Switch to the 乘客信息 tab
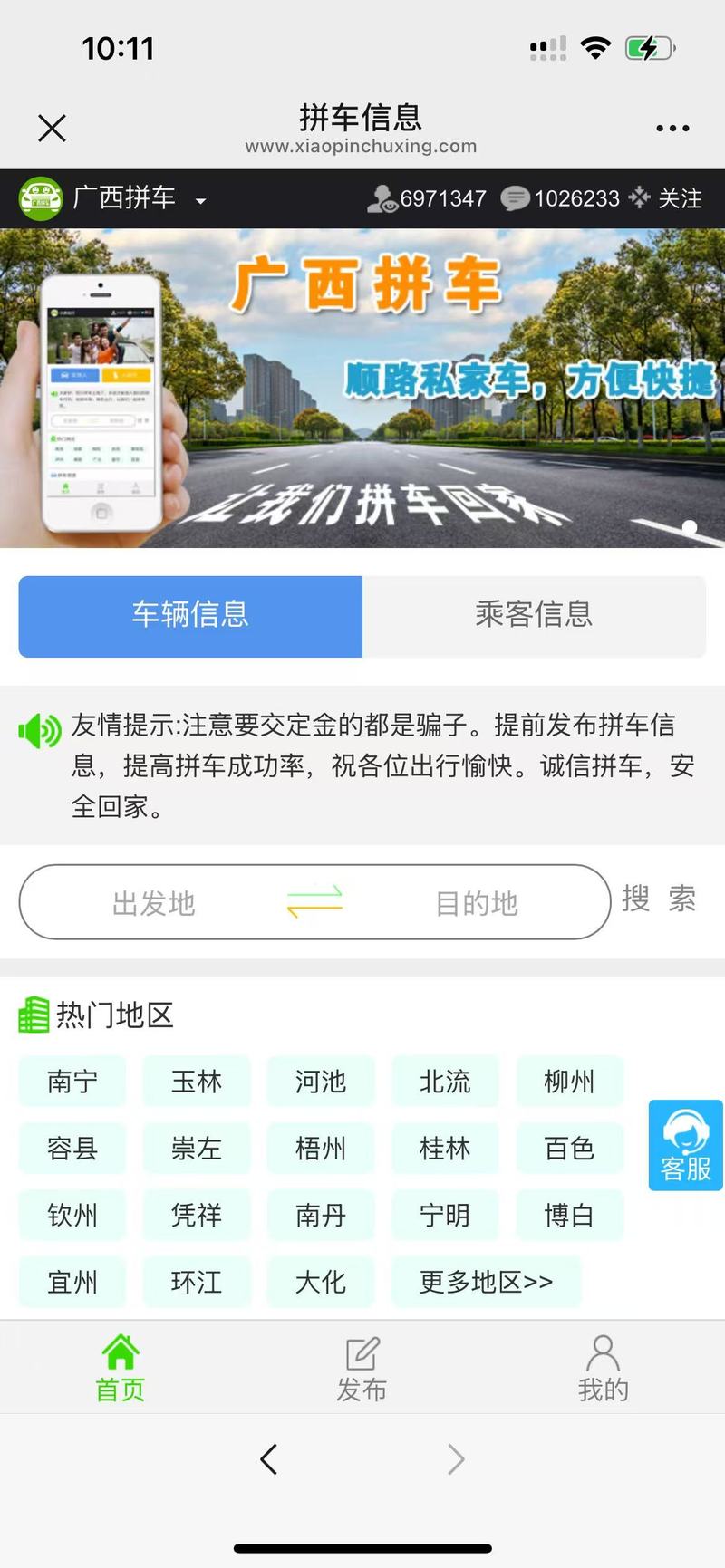This screenshot has width=725, height=1568. pos(534,616)
